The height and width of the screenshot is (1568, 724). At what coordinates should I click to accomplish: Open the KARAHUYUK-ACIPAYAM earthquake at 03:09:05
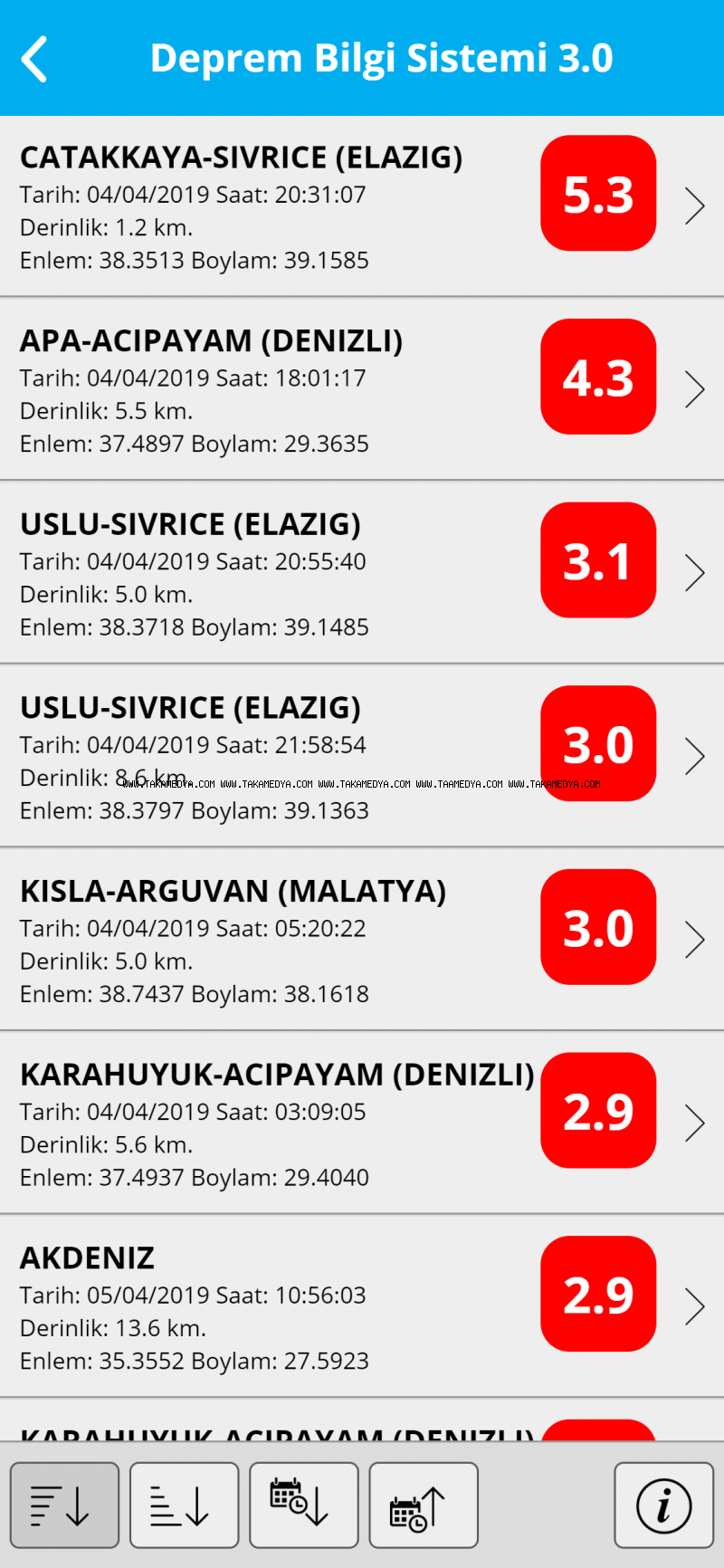362,1123
